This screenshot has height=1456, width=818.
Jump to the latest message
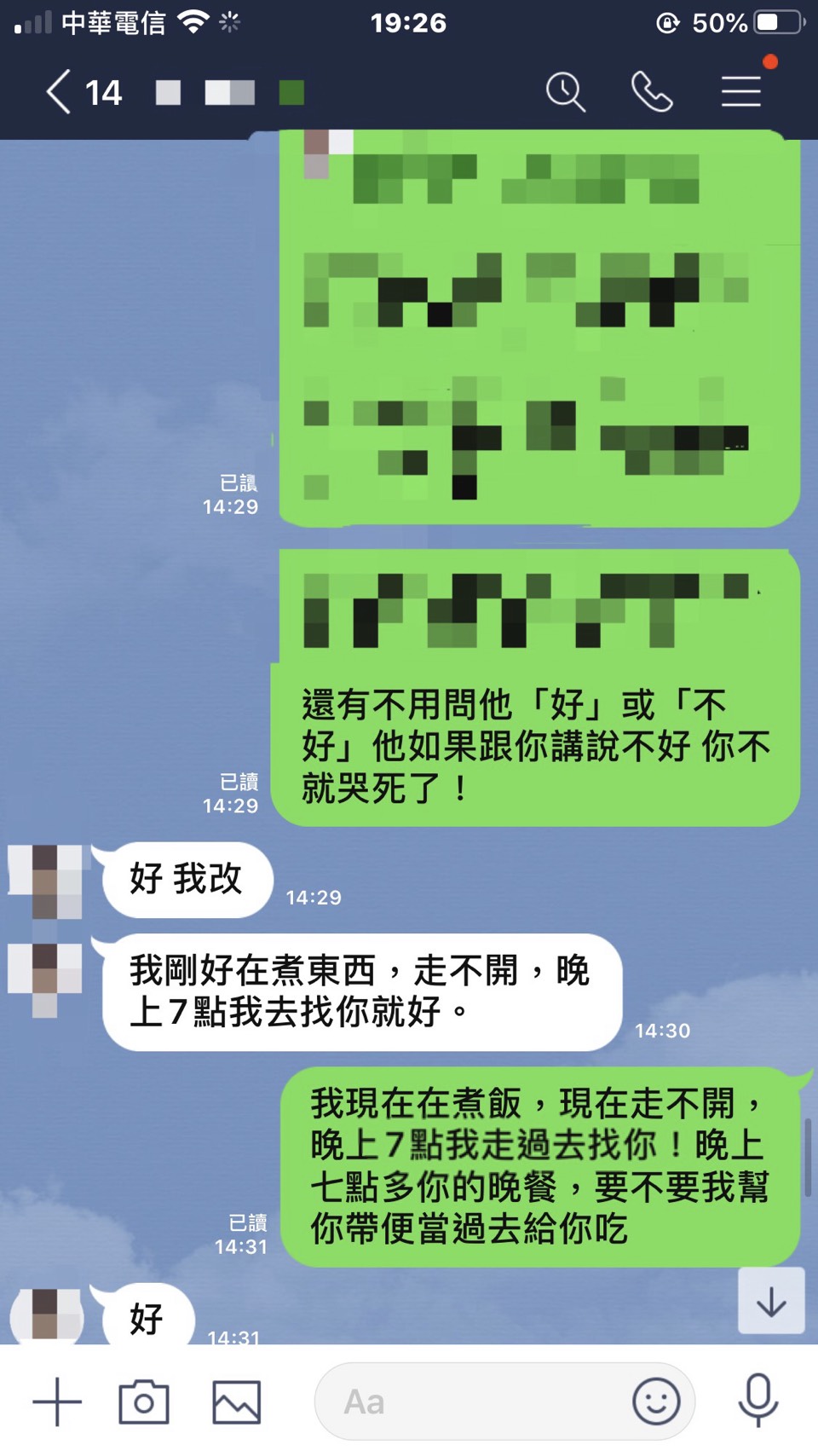[x=770, y=1301]
